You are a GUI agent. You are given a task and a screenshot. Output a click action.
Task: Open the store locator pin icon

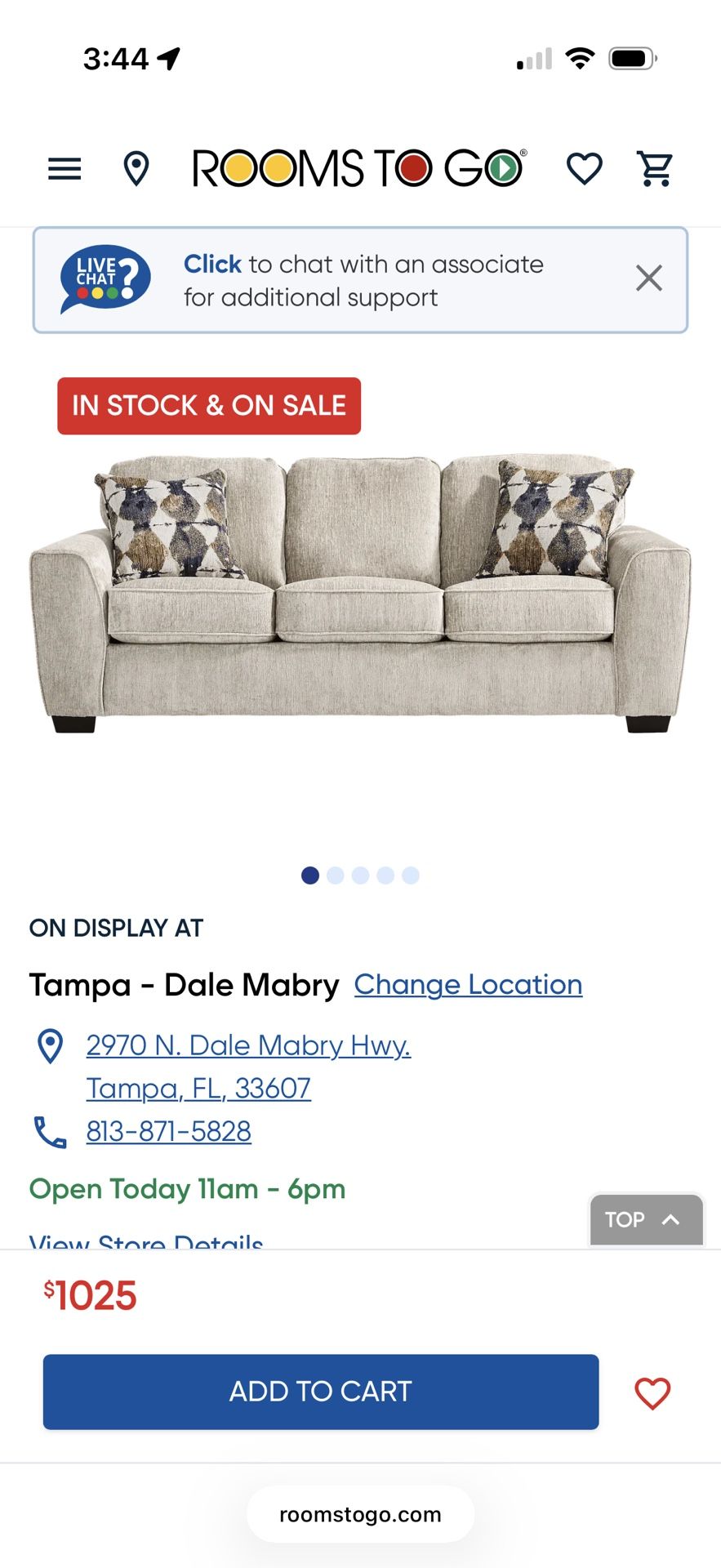(136, 169)
